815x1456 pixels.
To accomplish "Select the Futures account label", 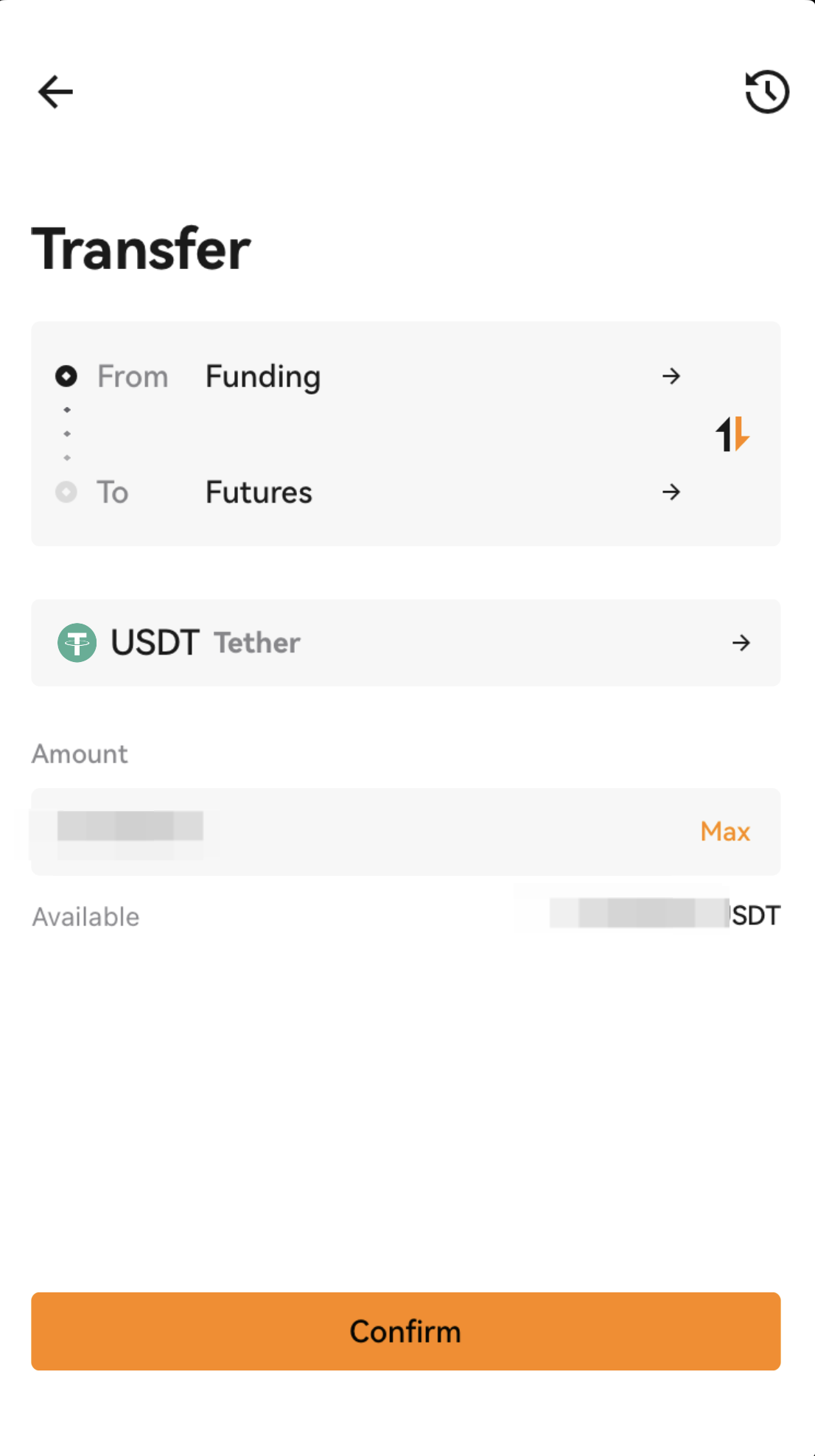I will [x=258, y=492].
